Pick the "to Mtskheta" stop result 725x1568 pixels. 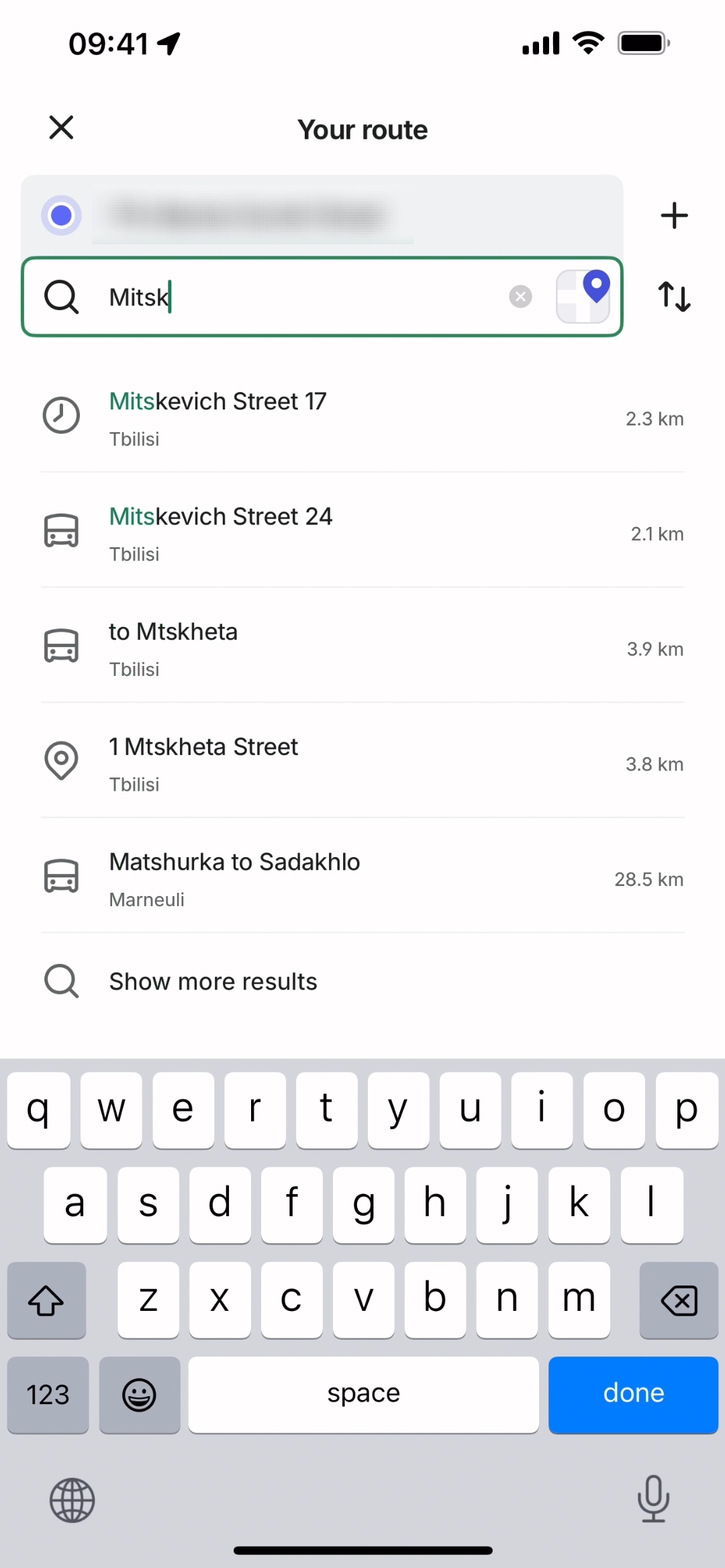[x=362, y=648]
